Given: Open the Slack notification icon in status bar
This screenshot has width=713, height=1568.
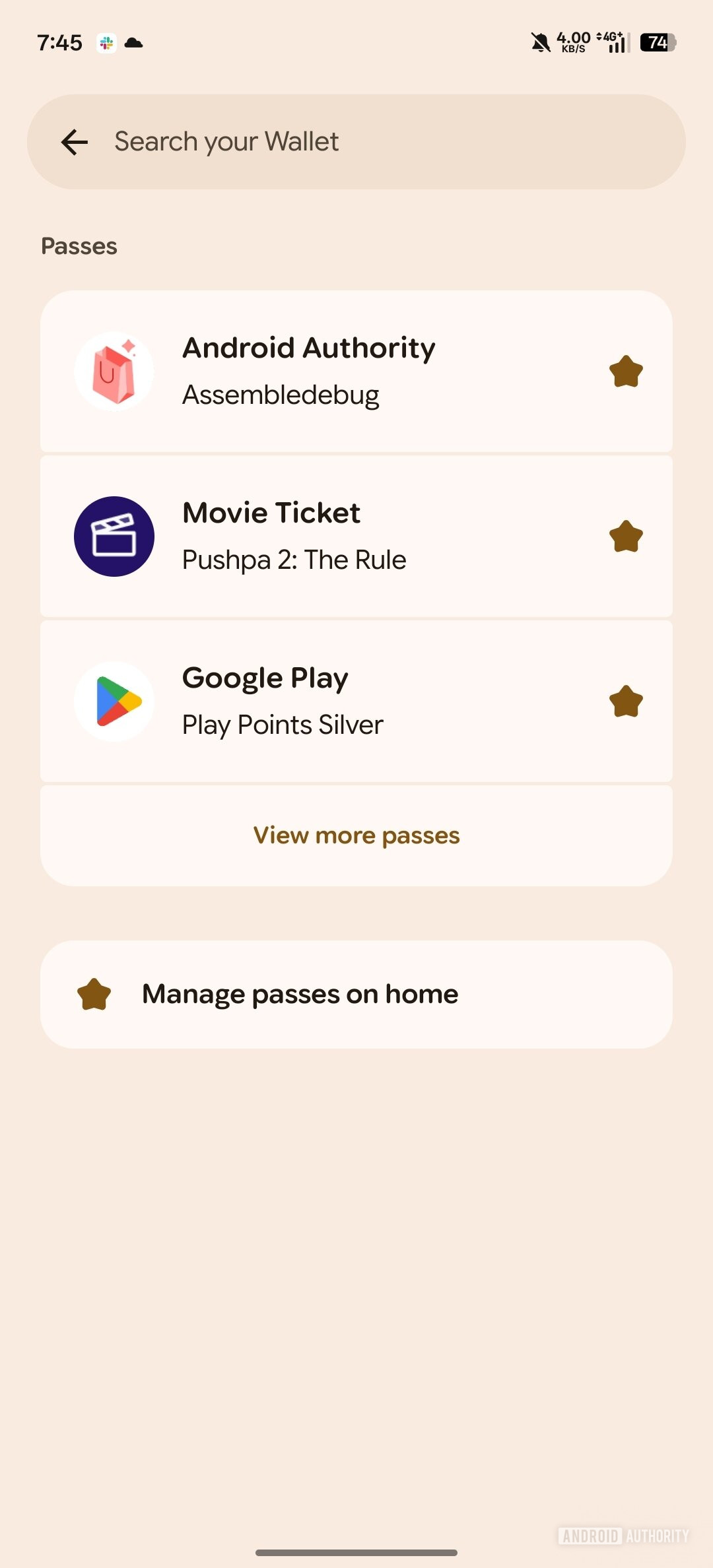Looking at the screenshot, I should pyautogui.click(x=108, y=42).
